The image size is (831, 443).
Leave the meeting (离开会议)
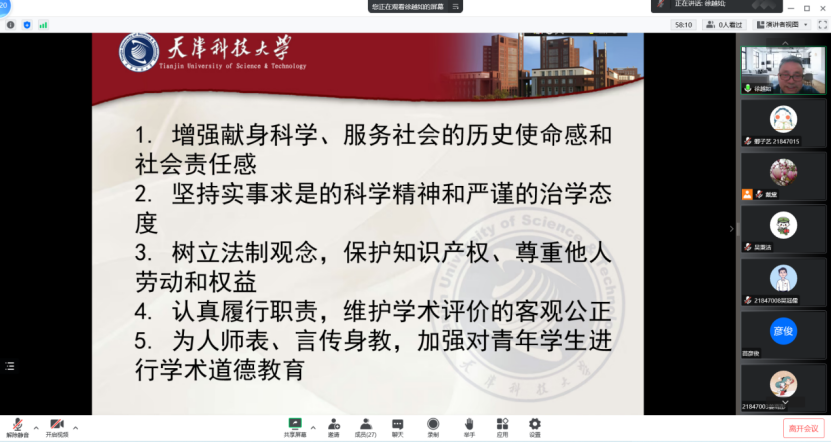(x=802, y=428)
